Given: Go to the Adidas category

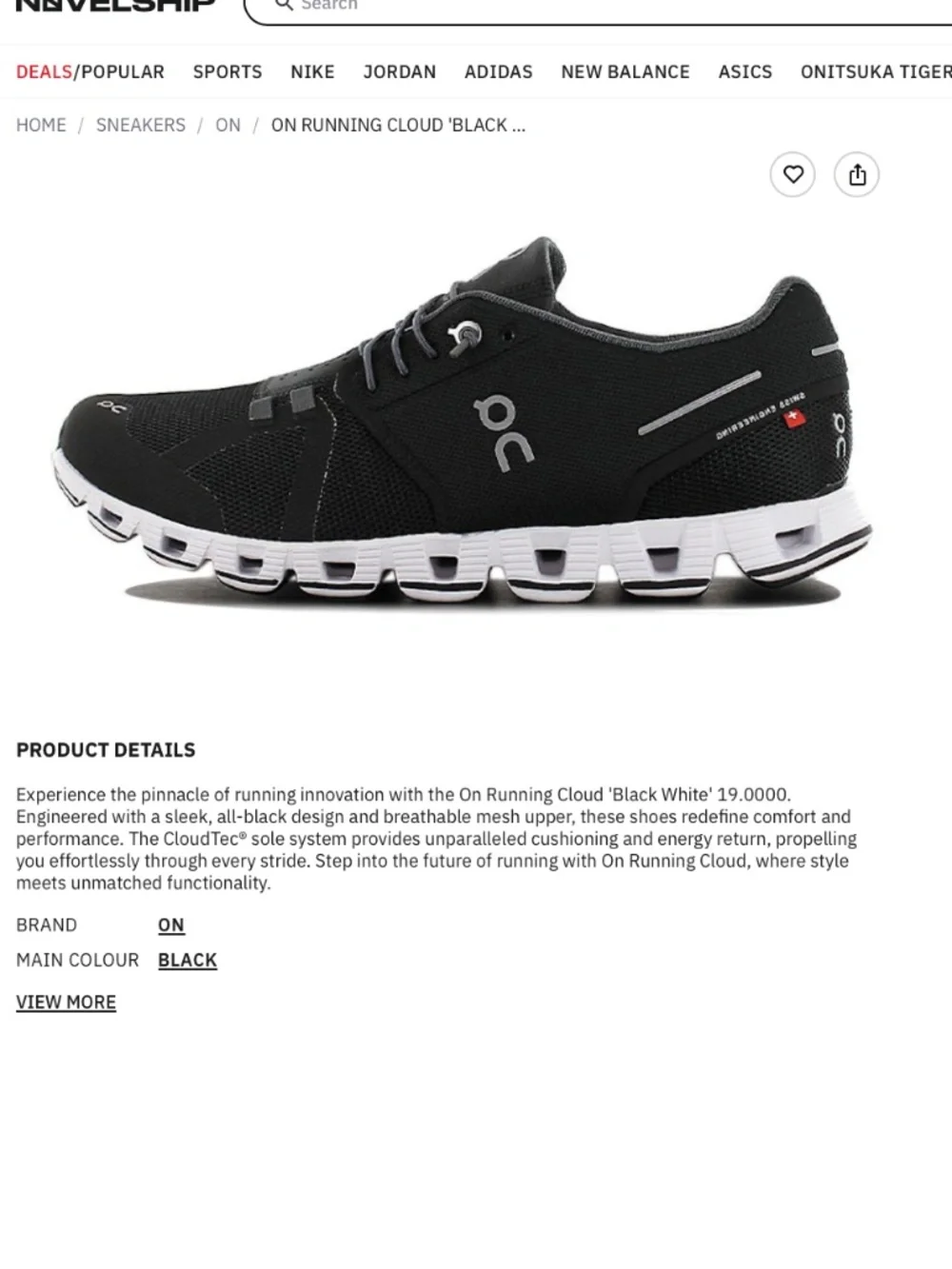Looking at the screenshot, I should click(x=498, y=71).
